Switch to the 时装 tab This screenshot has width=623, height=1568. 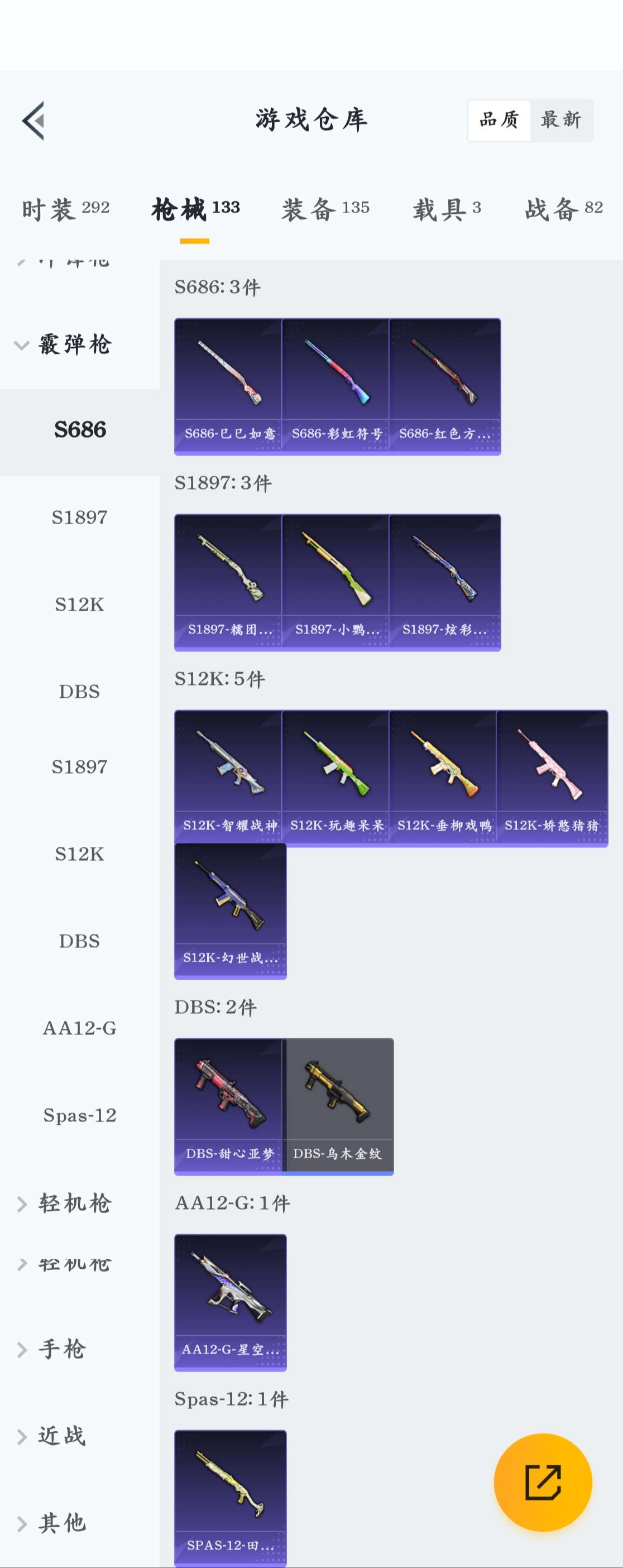coord(66,209)
